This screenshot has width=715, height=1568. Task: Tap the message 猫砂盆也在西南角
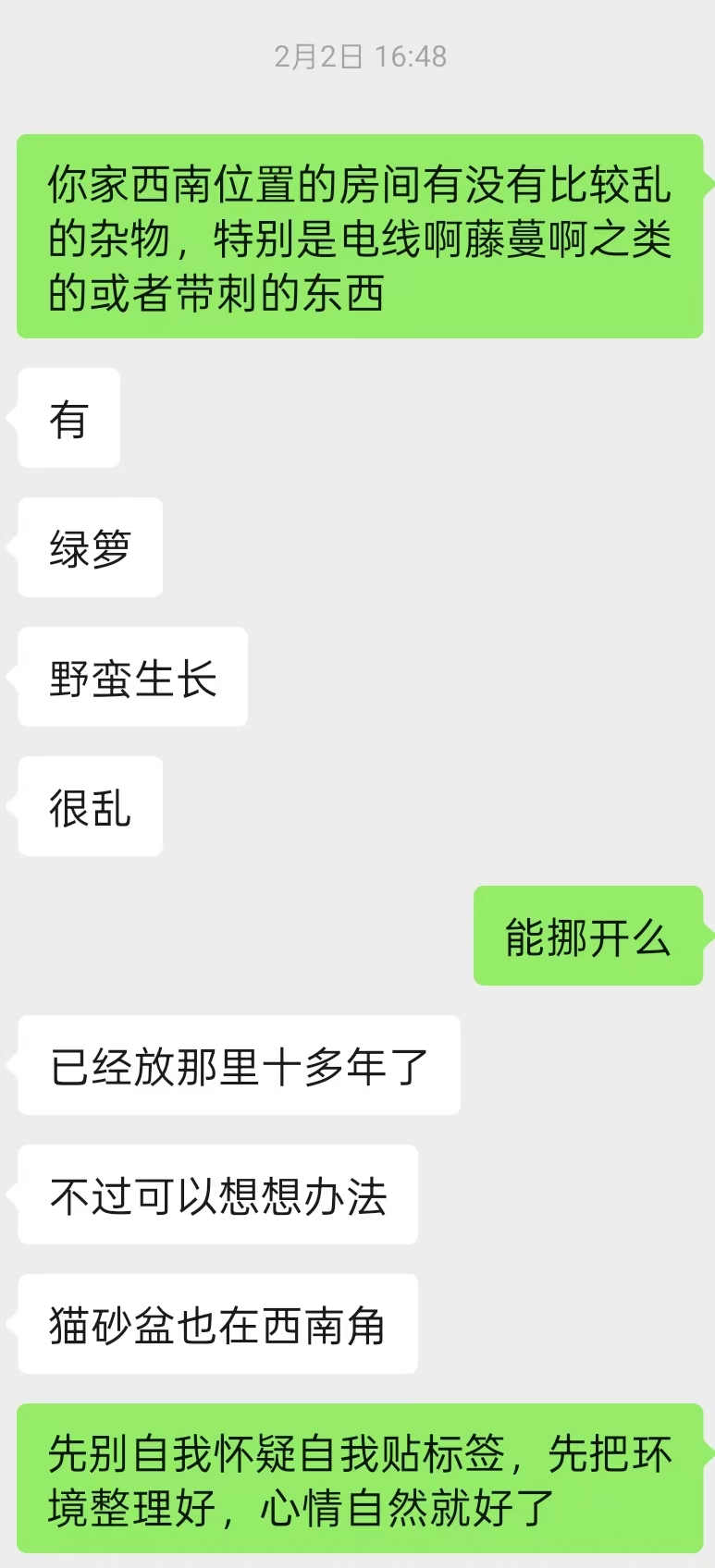[216, 1324]
